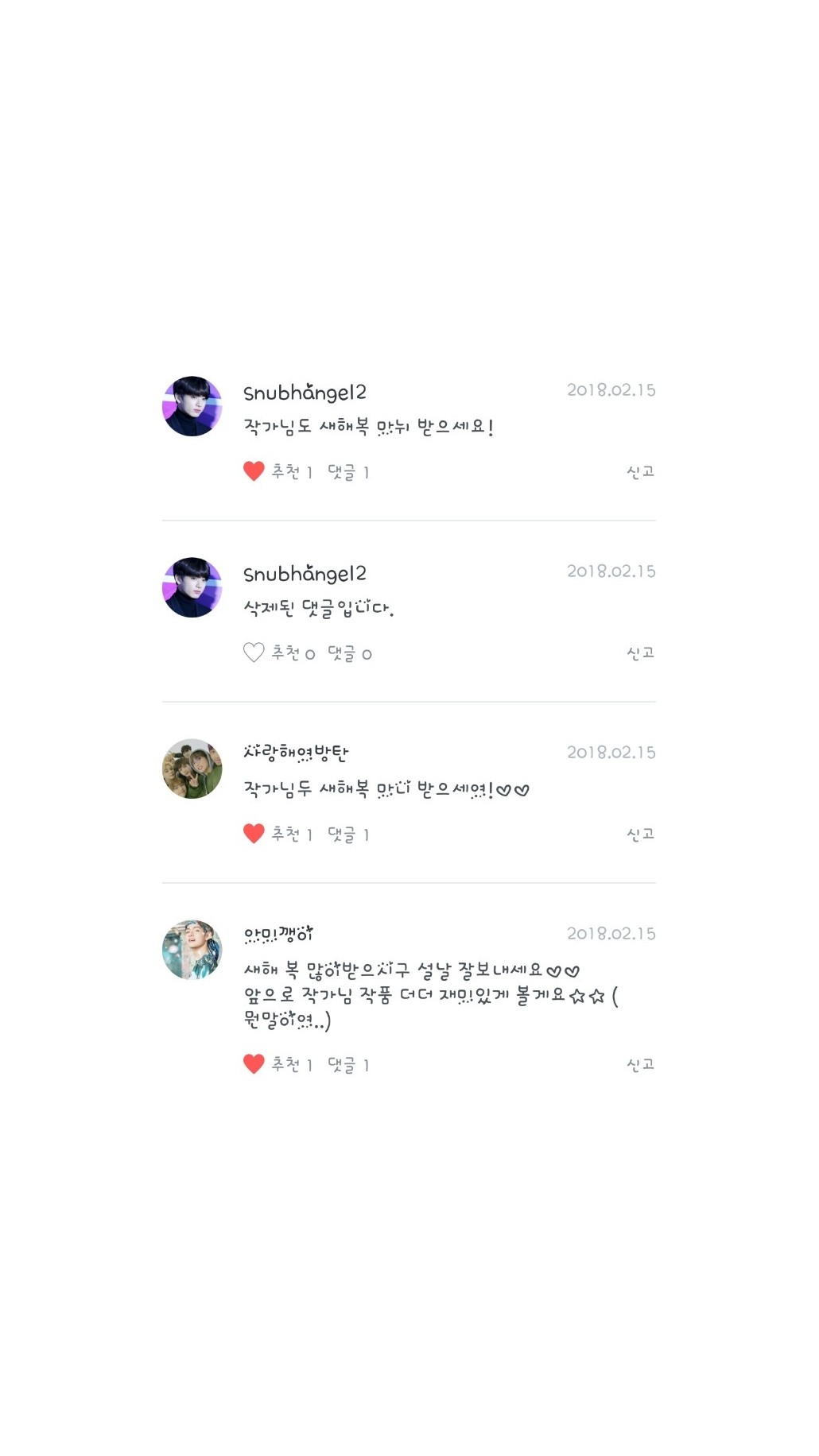Report Snubhangel2's 새해복 comment via 신고

click(640, 472)
